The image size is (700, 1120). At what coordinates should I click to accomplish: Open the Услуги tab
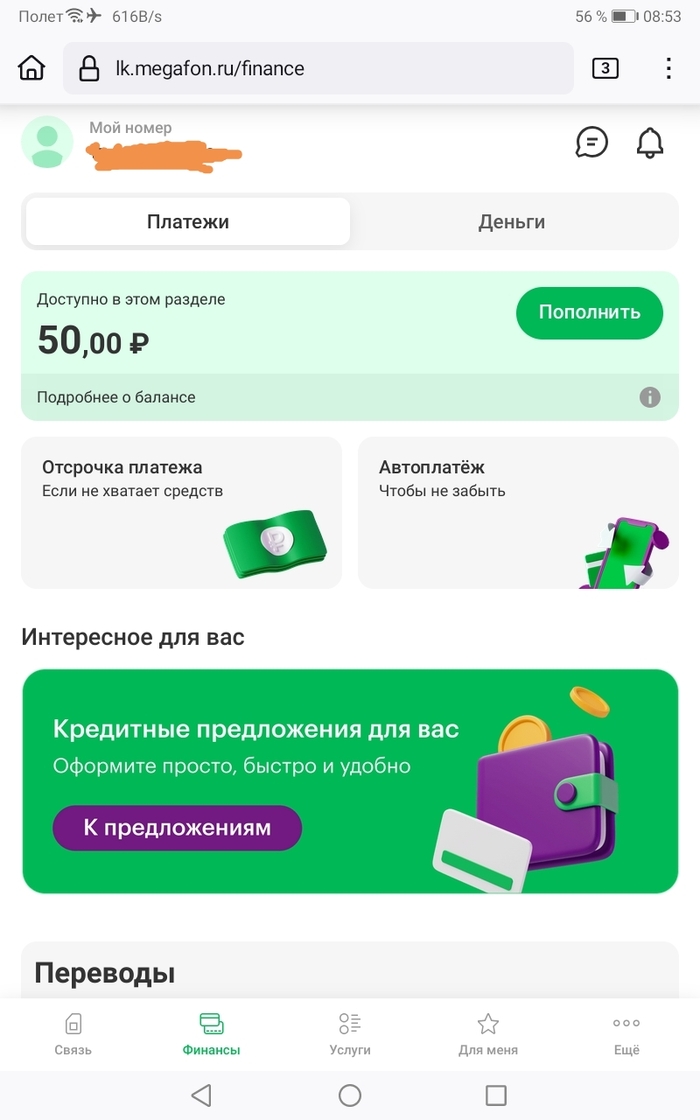tap(350, 1034)
